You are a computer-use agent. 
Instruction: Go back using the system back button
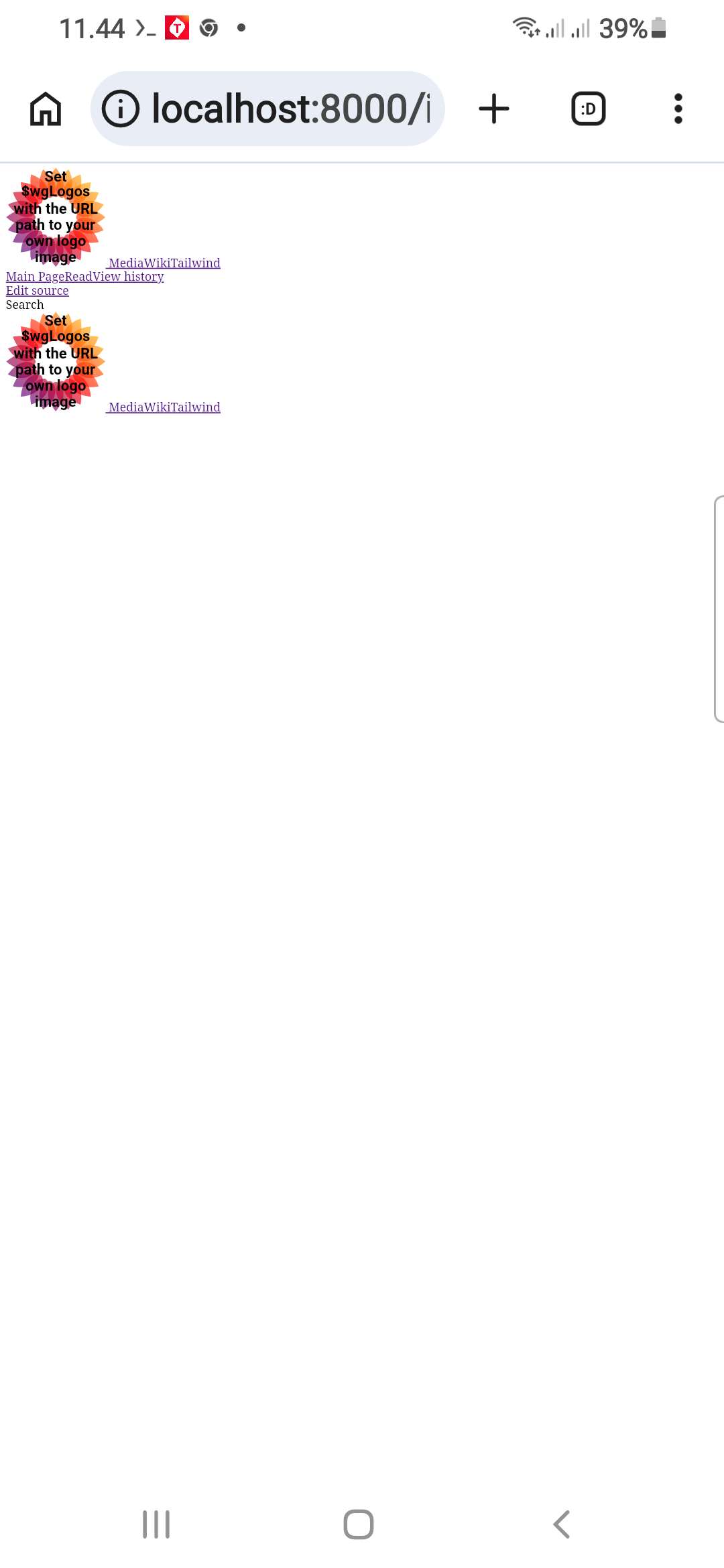(x=562, y=1524)
